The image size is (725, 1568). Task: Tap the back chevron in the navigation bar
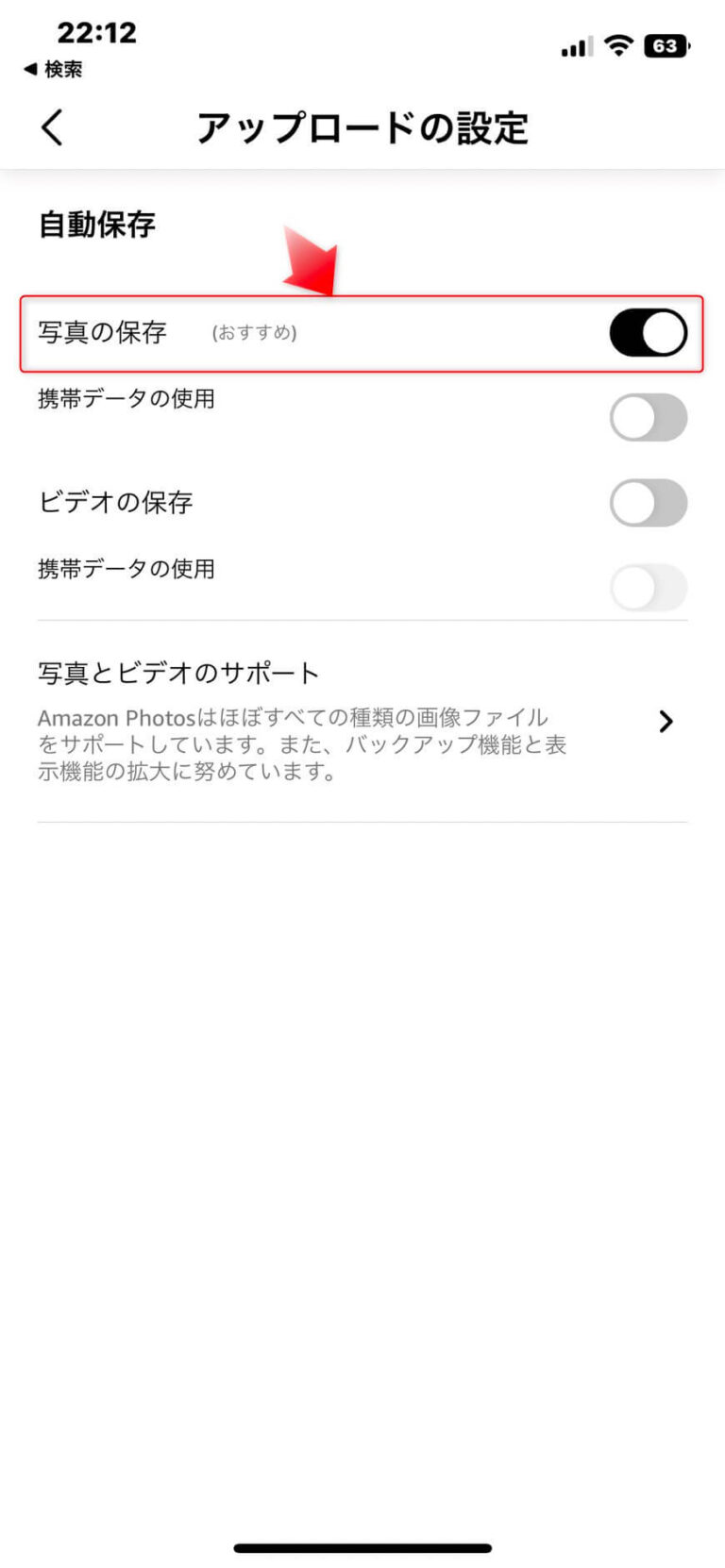53,128
